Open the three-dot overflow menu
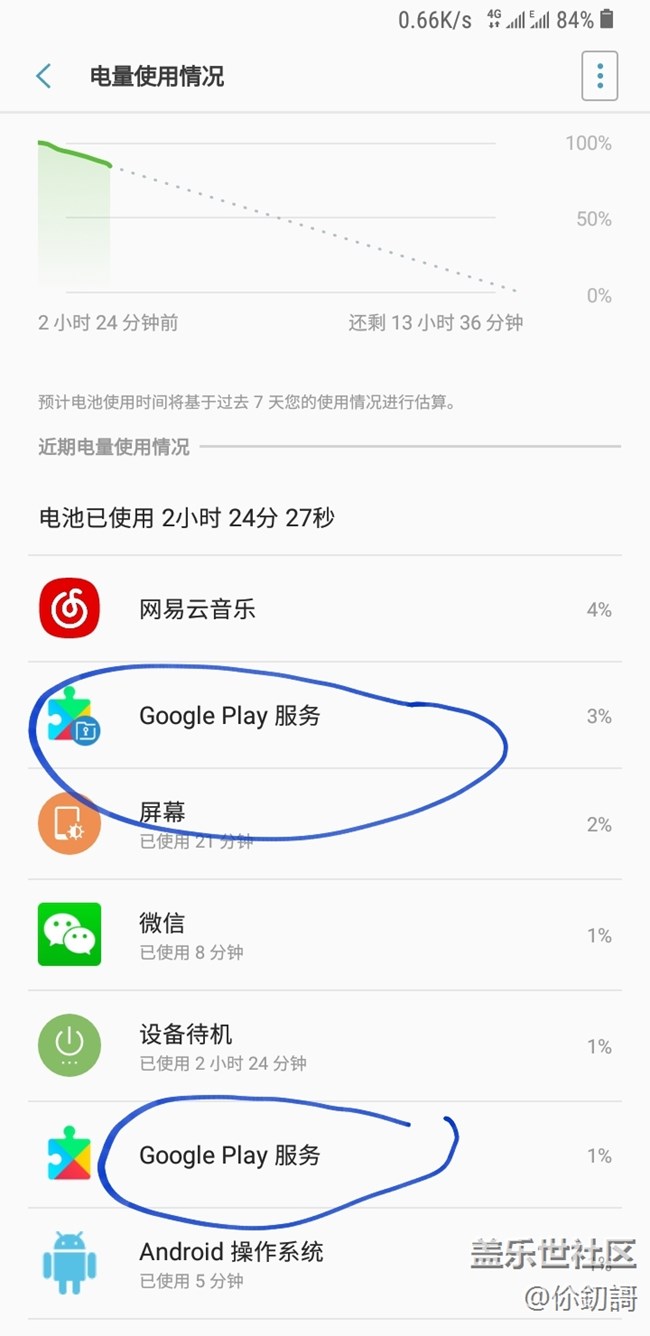Image resolution: width=650 pixels, height=1336 pixels. (x=599, y=76)
